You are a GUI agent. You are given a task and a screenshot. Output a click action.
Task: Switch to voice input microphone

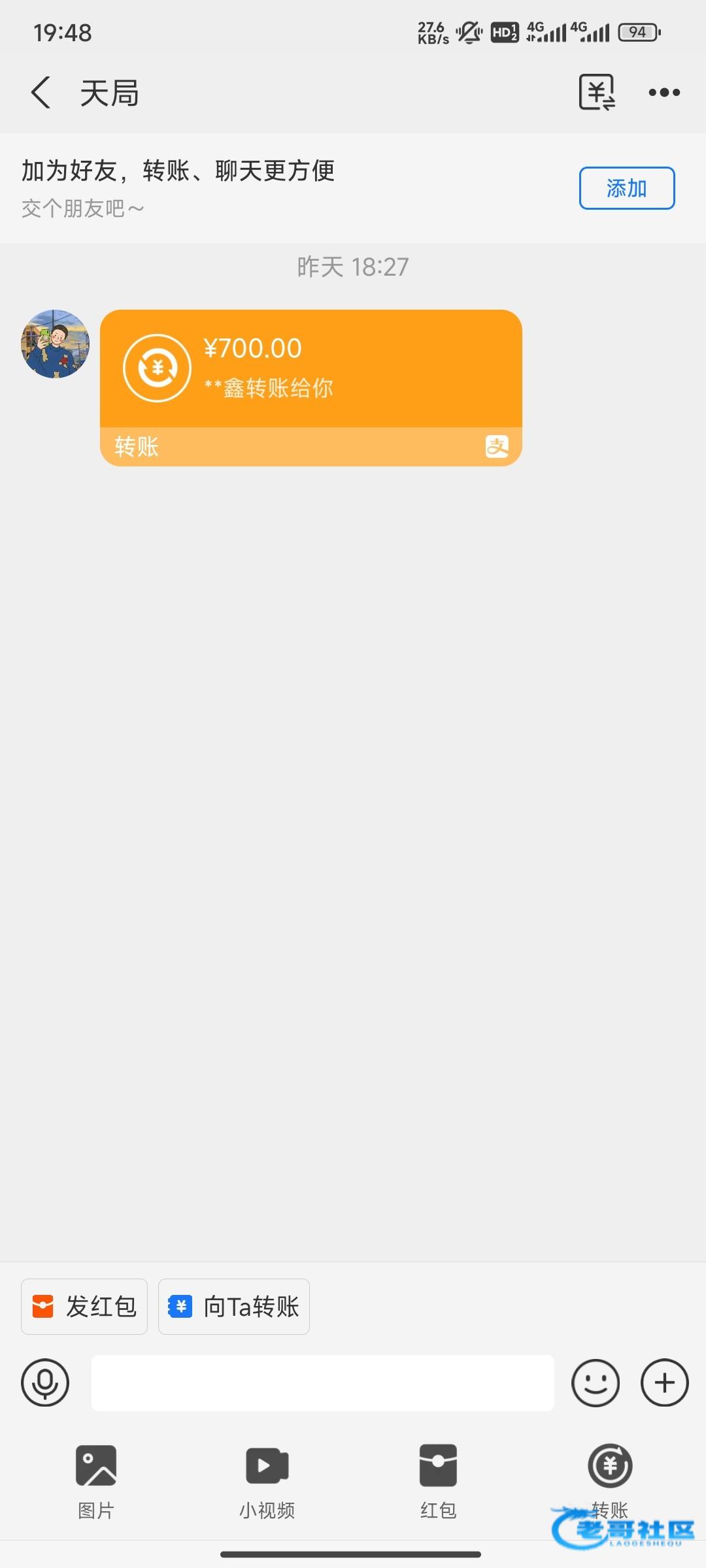point(45,1383)
